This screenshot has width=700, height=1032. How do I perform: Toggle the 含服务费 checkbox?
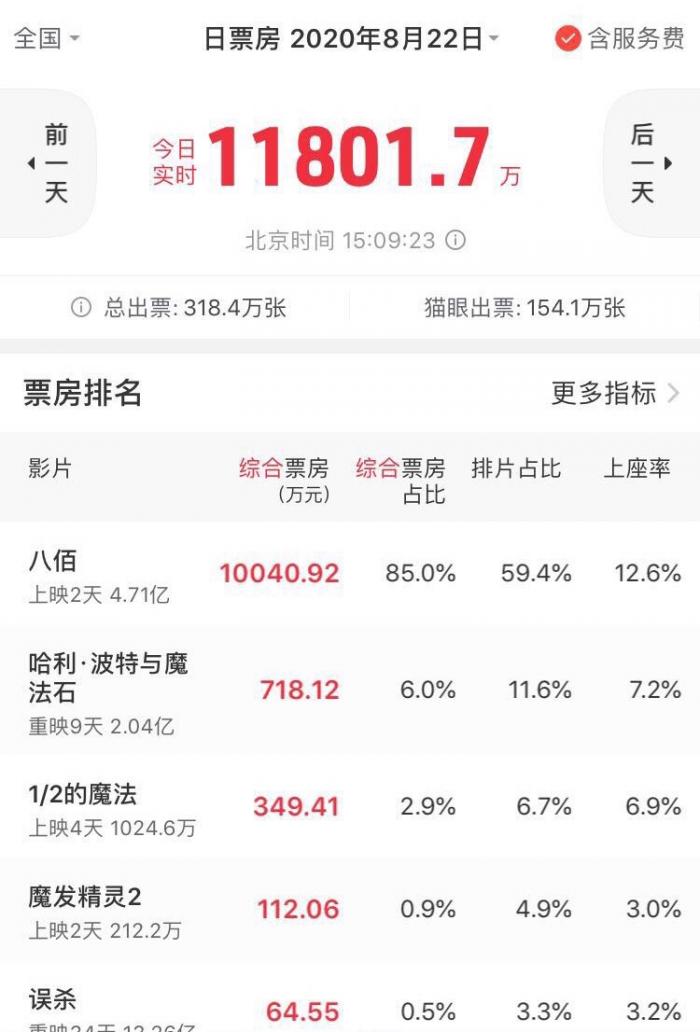(569, 39)
